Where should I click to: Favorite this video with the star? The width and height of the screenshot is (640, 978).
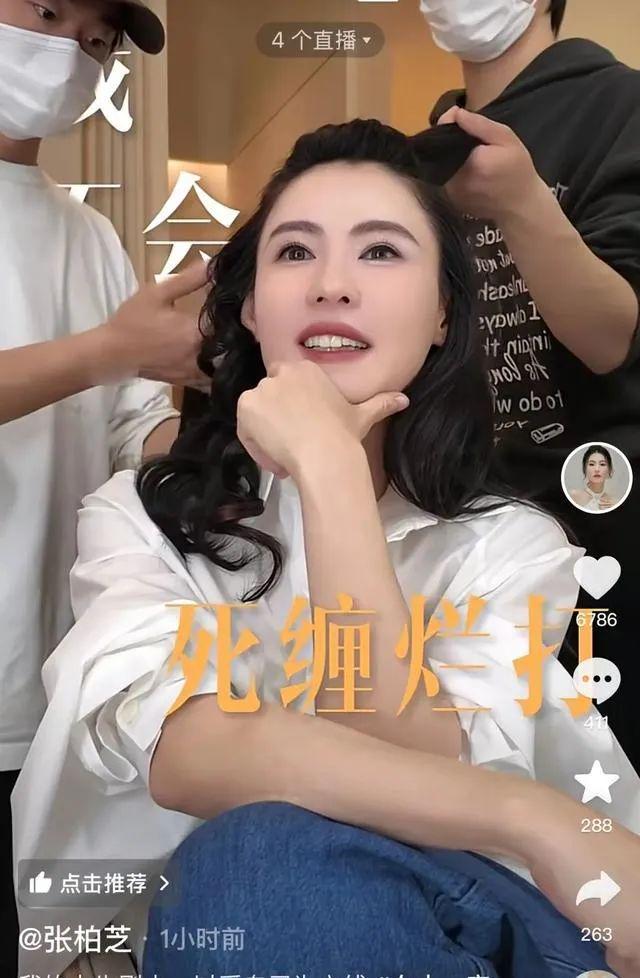tap(596, 782)
